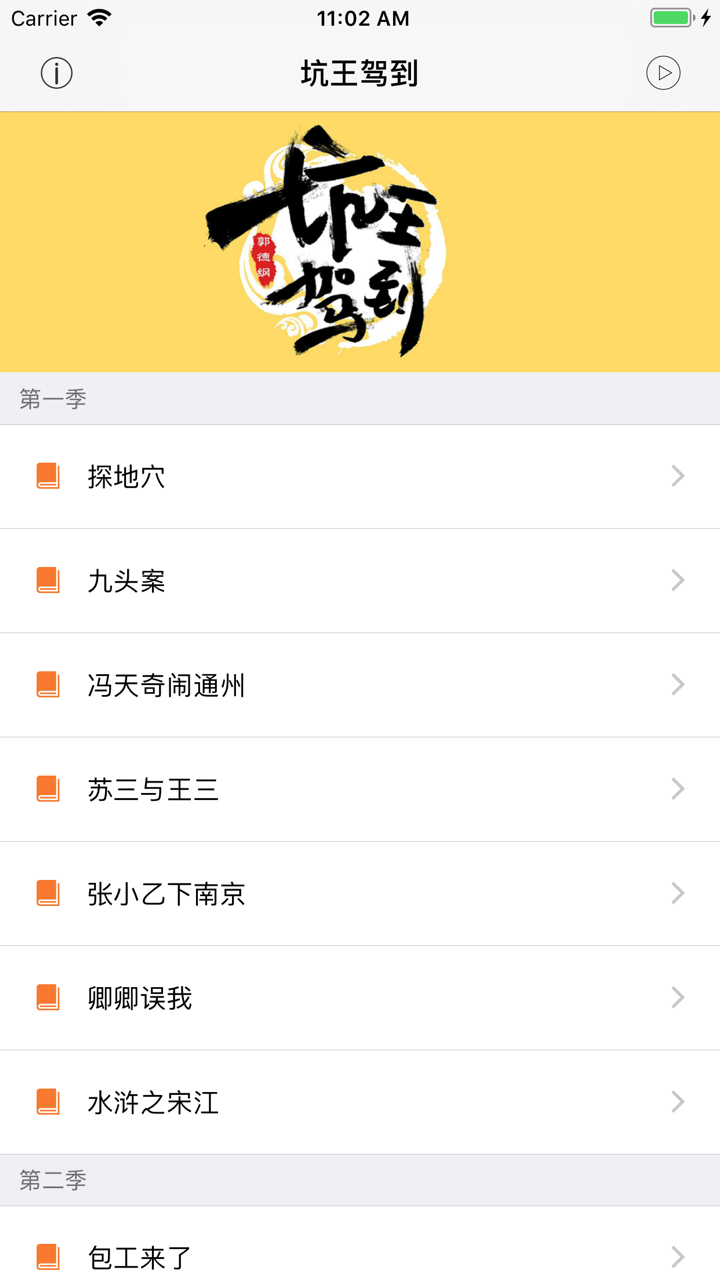The image size is (720, 1280).
Task: Tap the orange book icon beside 九头案
Action: pos(49,581)
